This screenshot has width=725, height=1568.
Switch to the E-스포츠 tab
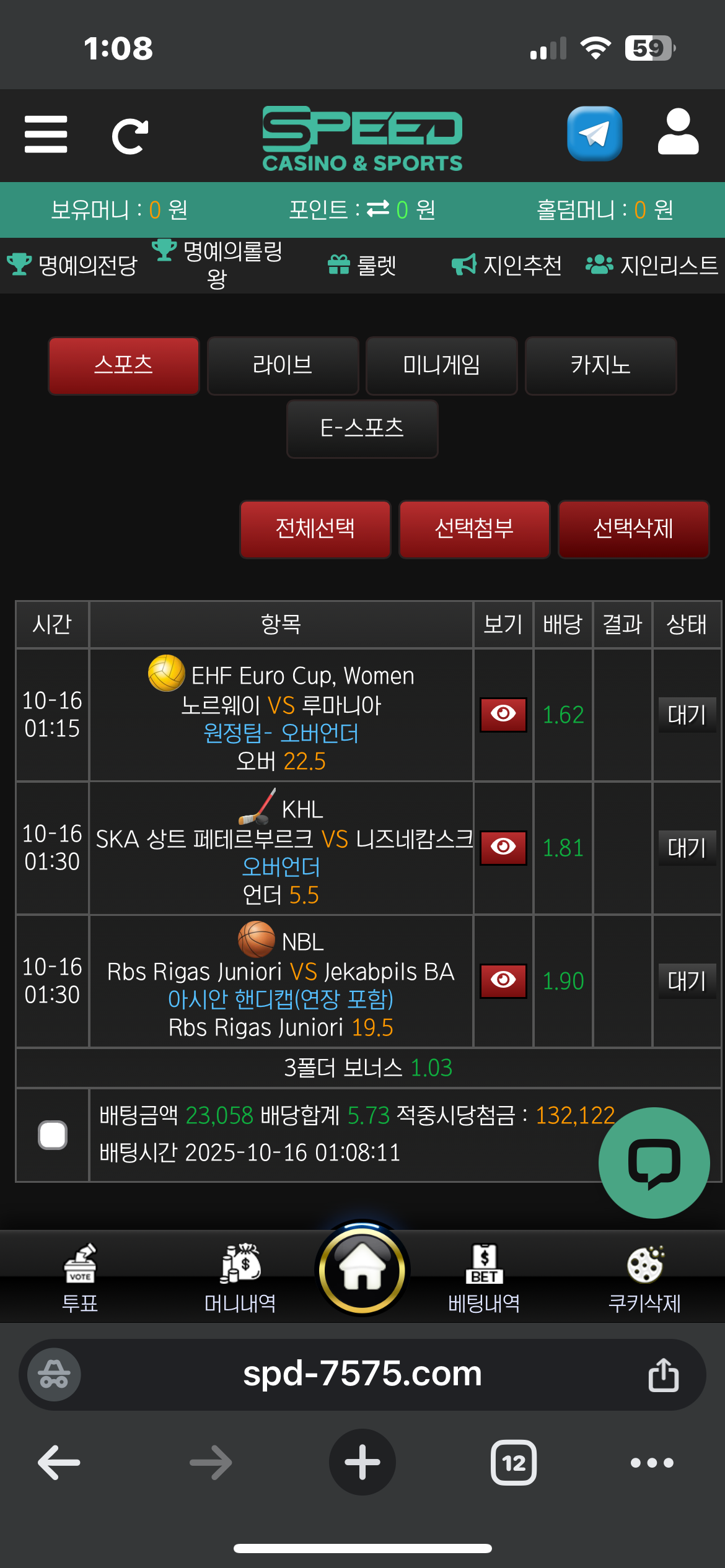point(362,429)
